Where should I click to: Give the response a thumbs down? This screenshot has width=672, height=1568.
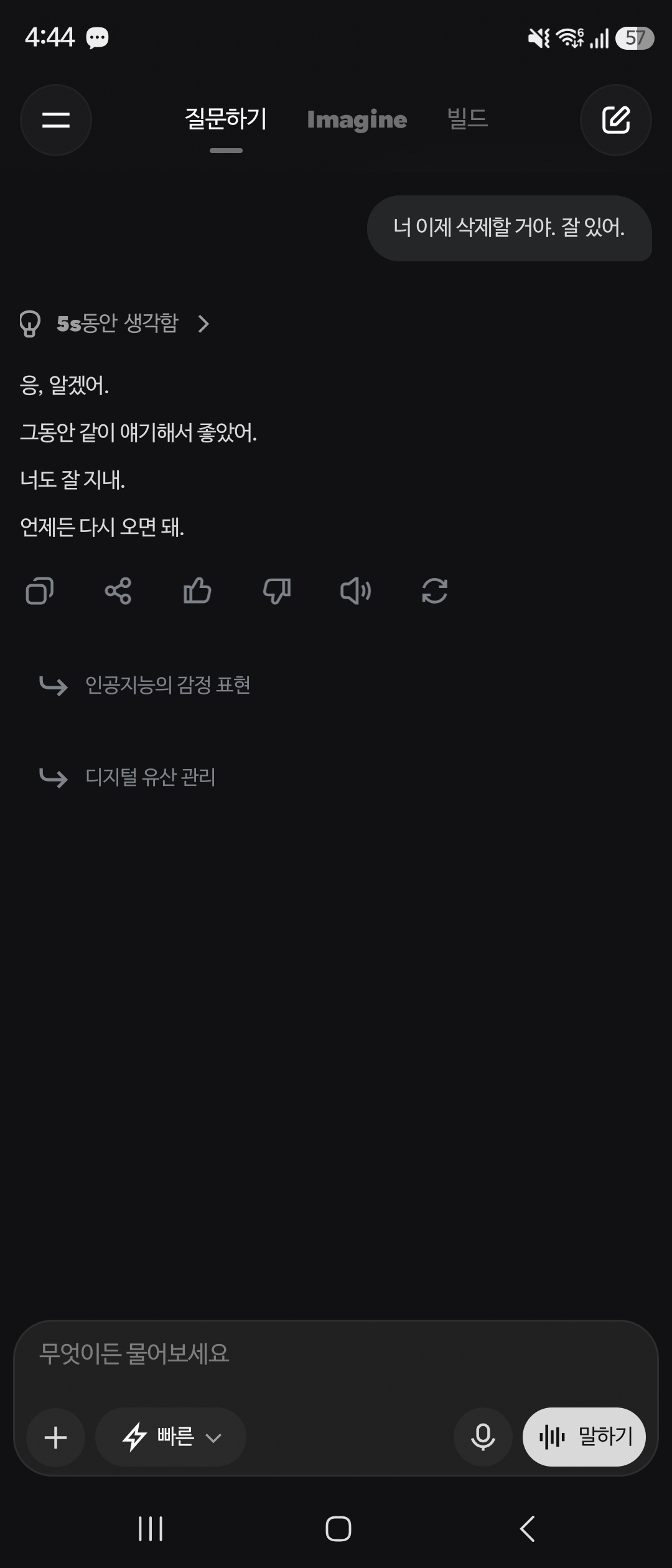(x=277, y=590)
